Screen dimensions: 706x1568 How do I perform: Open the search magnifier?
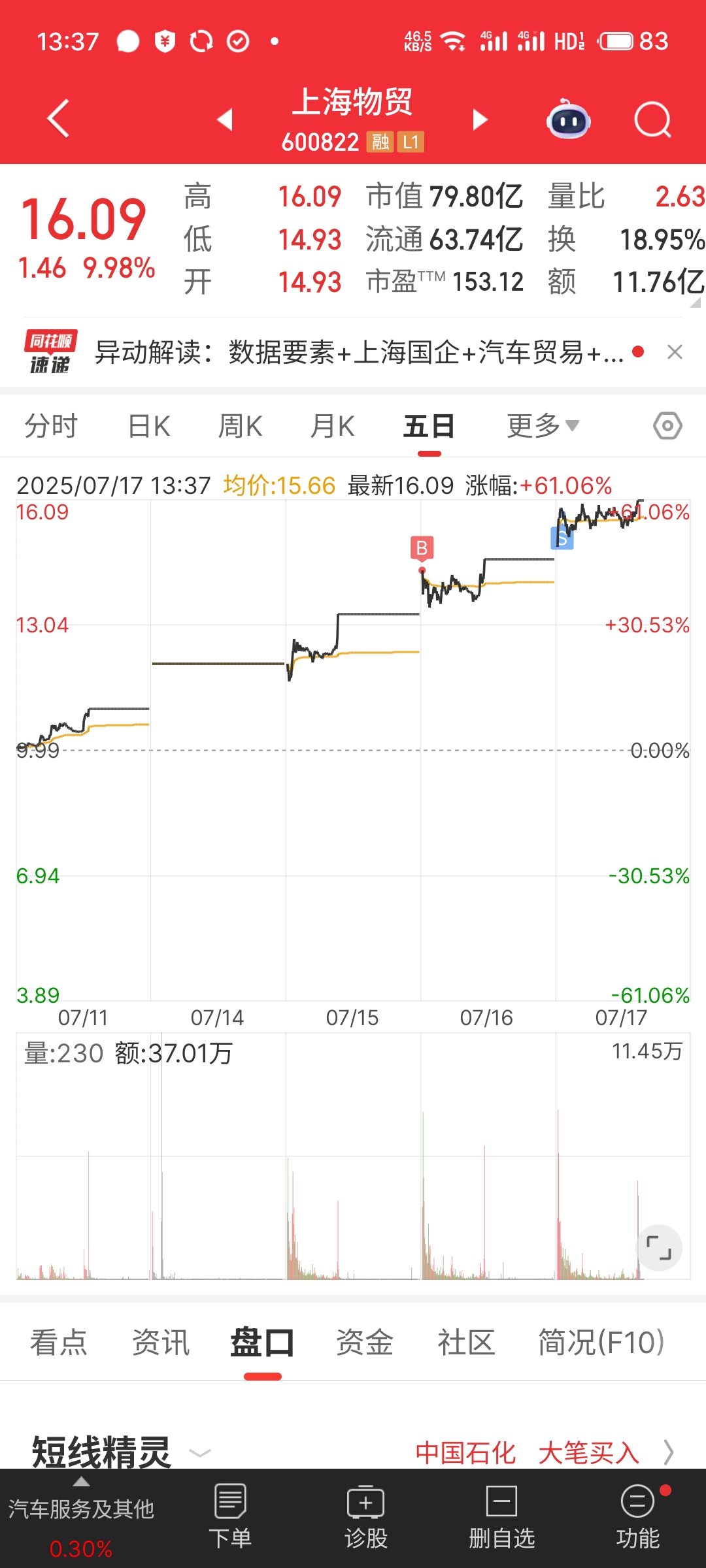click(x=653, y=120)
